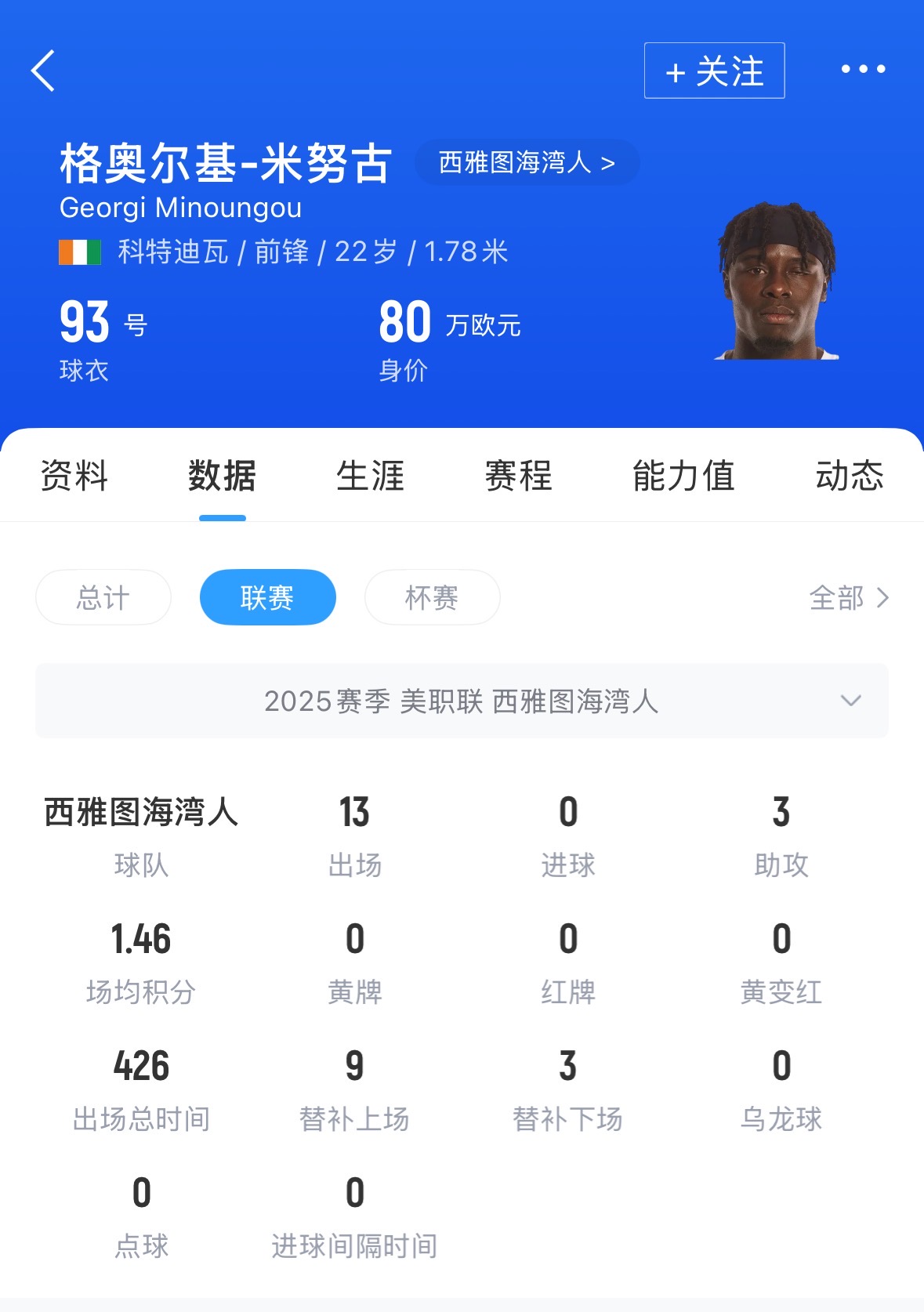Select the 数据 tab
The height and width of the screenshot is (1312, 924).
[223, 476]
